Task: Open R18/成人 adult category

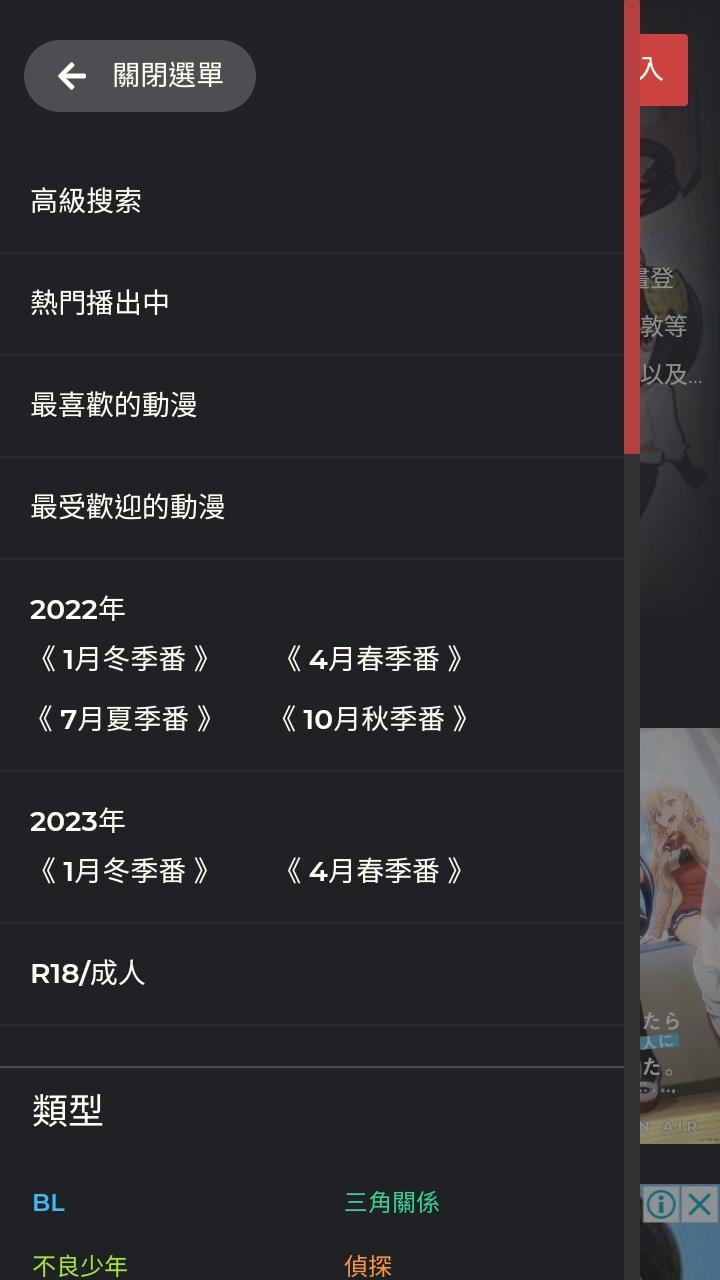Action: pyautogui.click(x=88, y=973)
